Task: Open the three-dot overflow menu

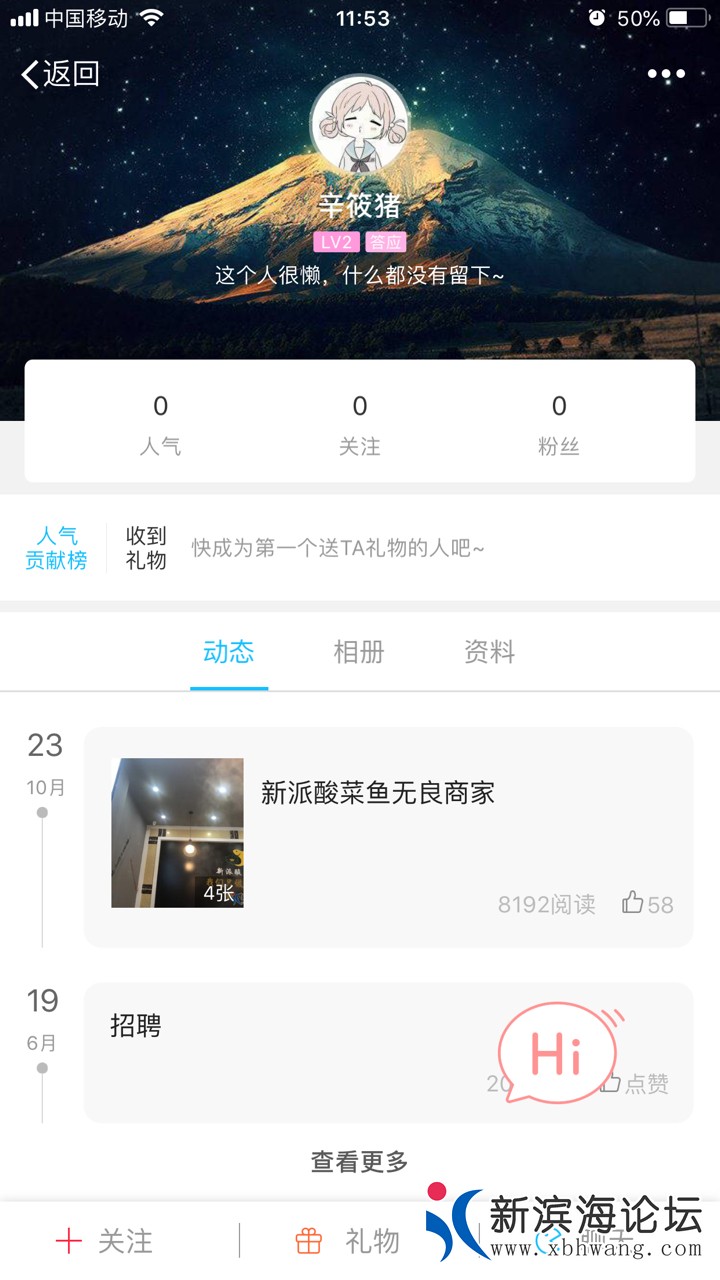Action: click(x=666, y=74)
